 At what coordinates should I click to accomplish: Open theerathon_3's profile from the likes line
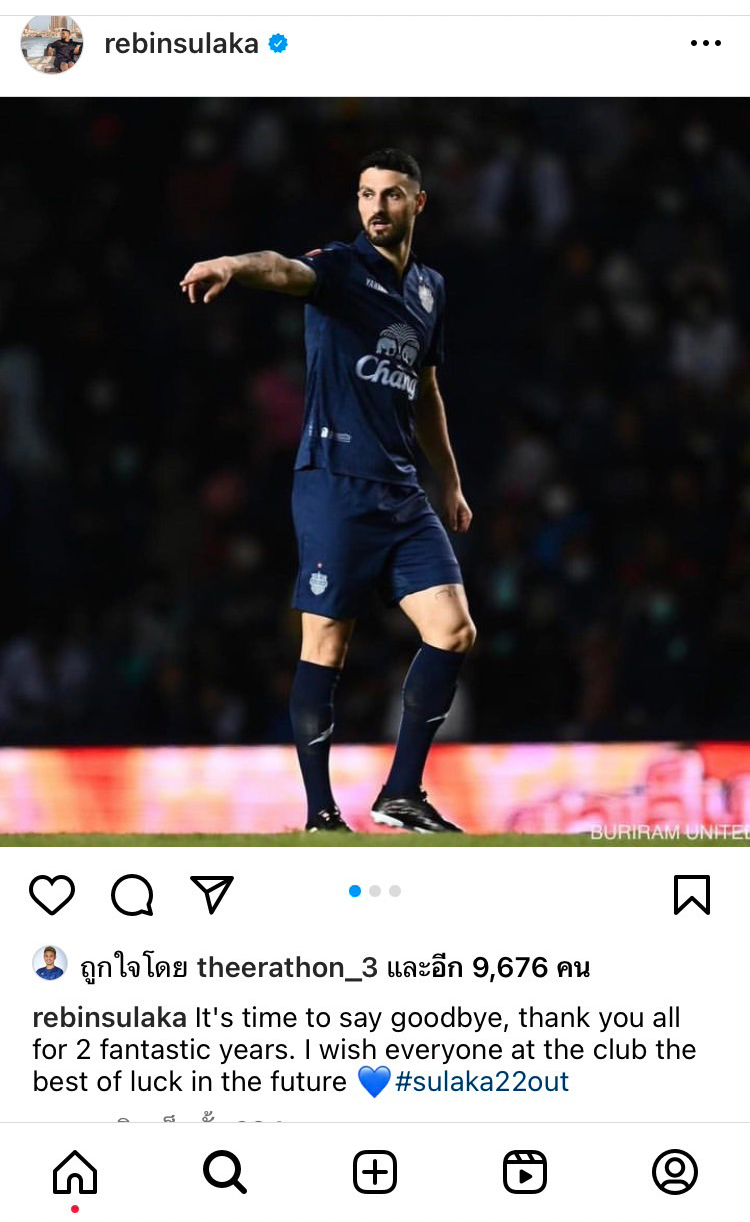click(287, 967)
